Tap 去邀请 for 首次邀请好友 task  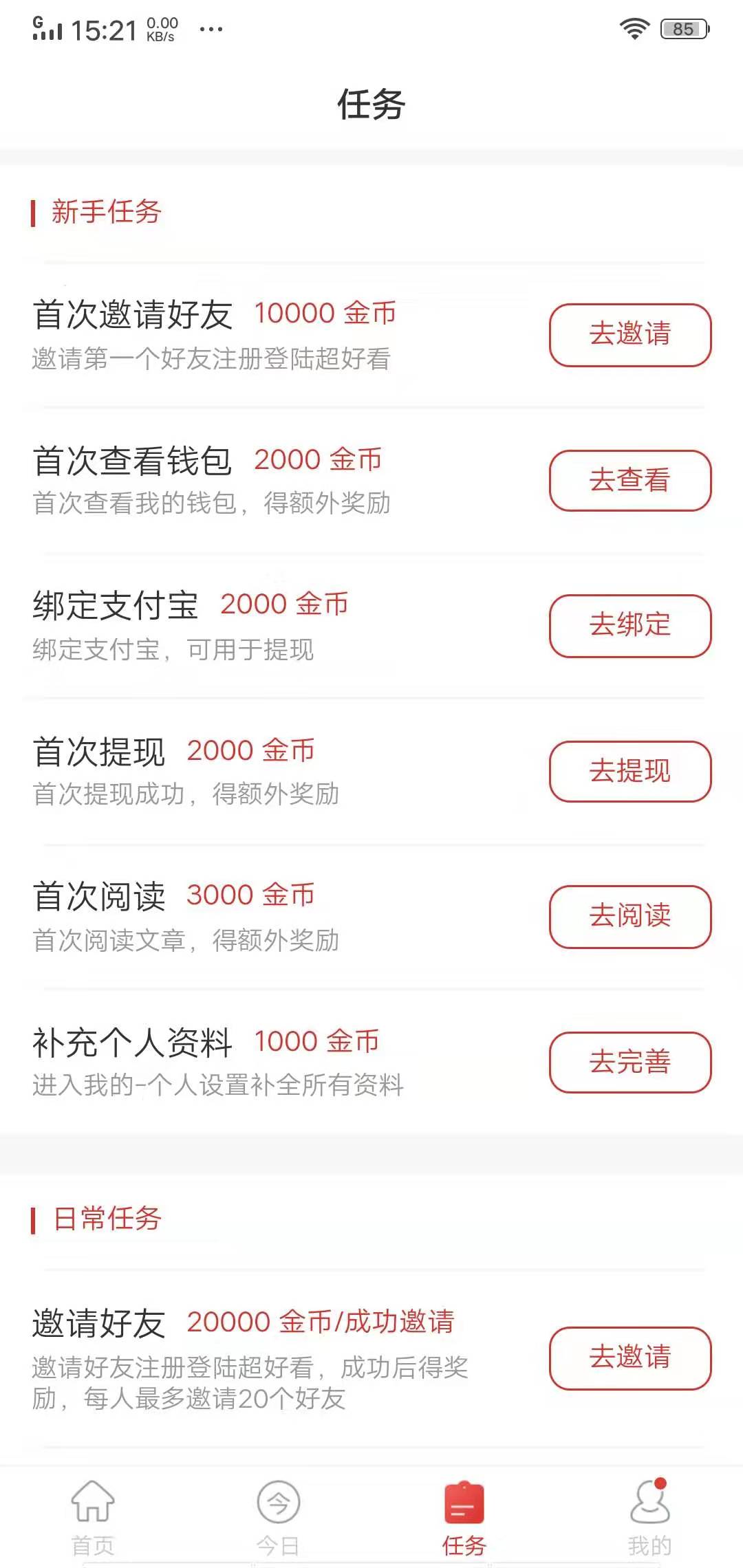pos(630,335)
